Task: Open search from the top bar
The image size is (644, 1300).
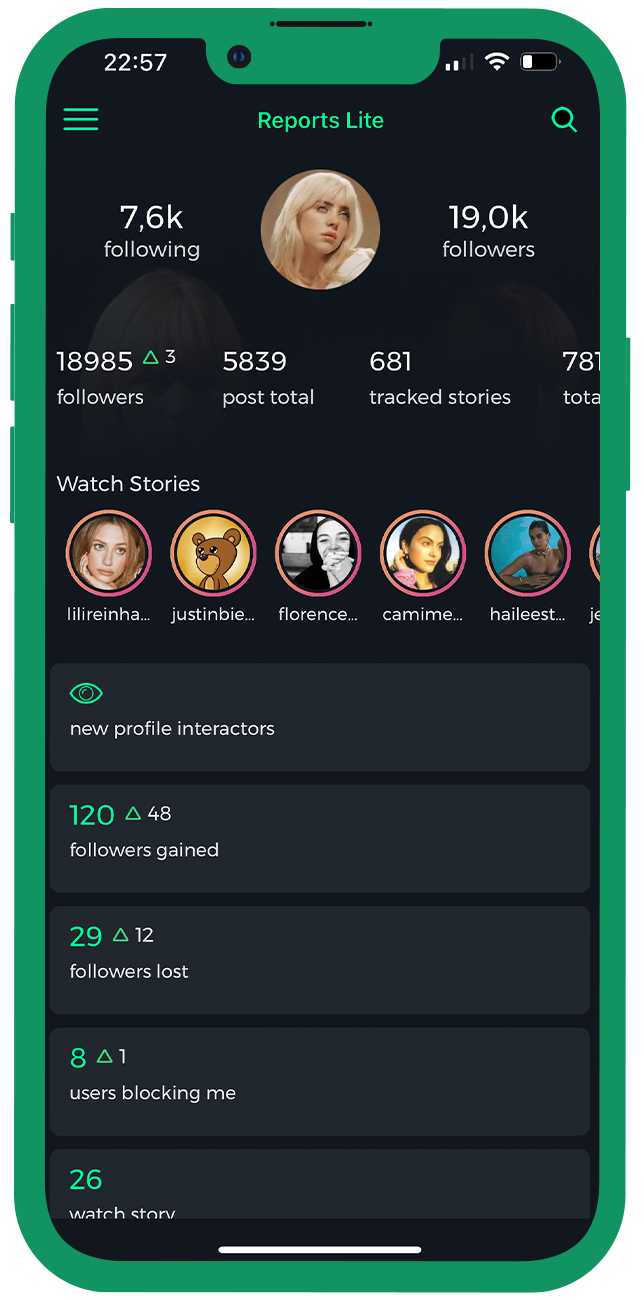Action: 564,120
